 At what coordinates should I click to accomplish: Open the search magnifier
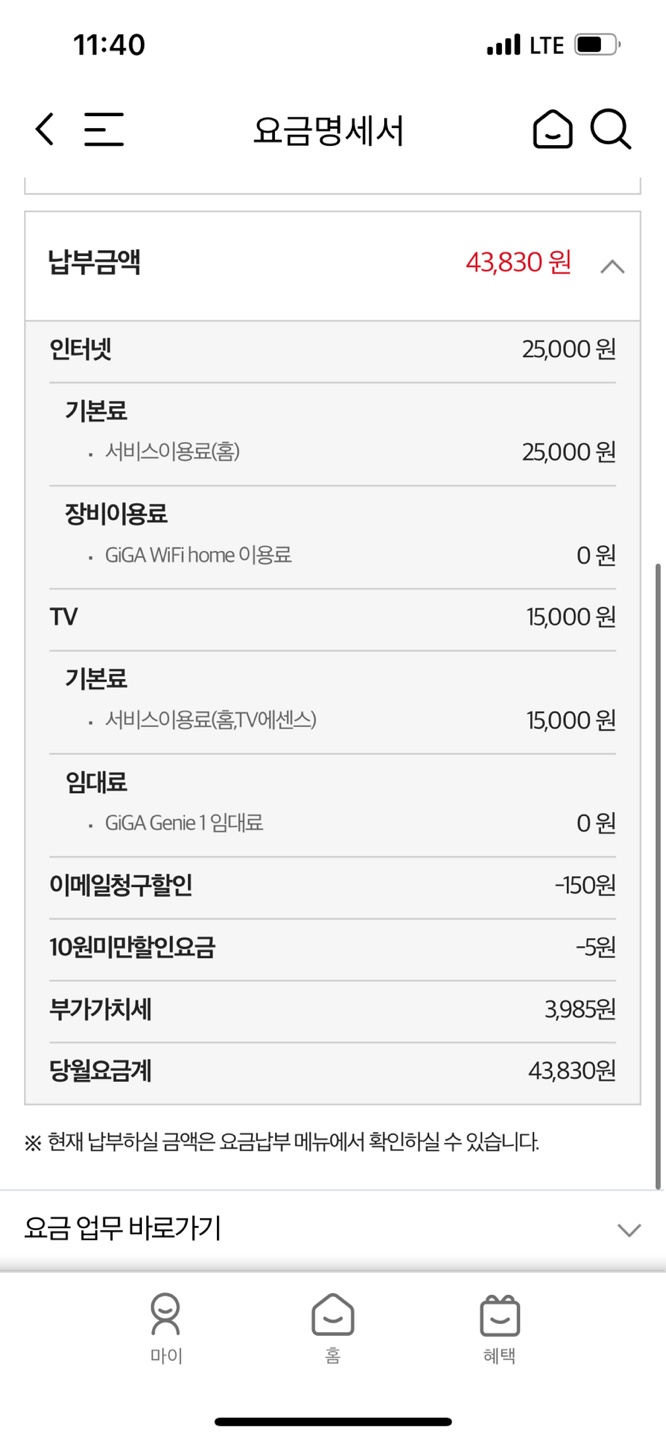tap(610, 130)
